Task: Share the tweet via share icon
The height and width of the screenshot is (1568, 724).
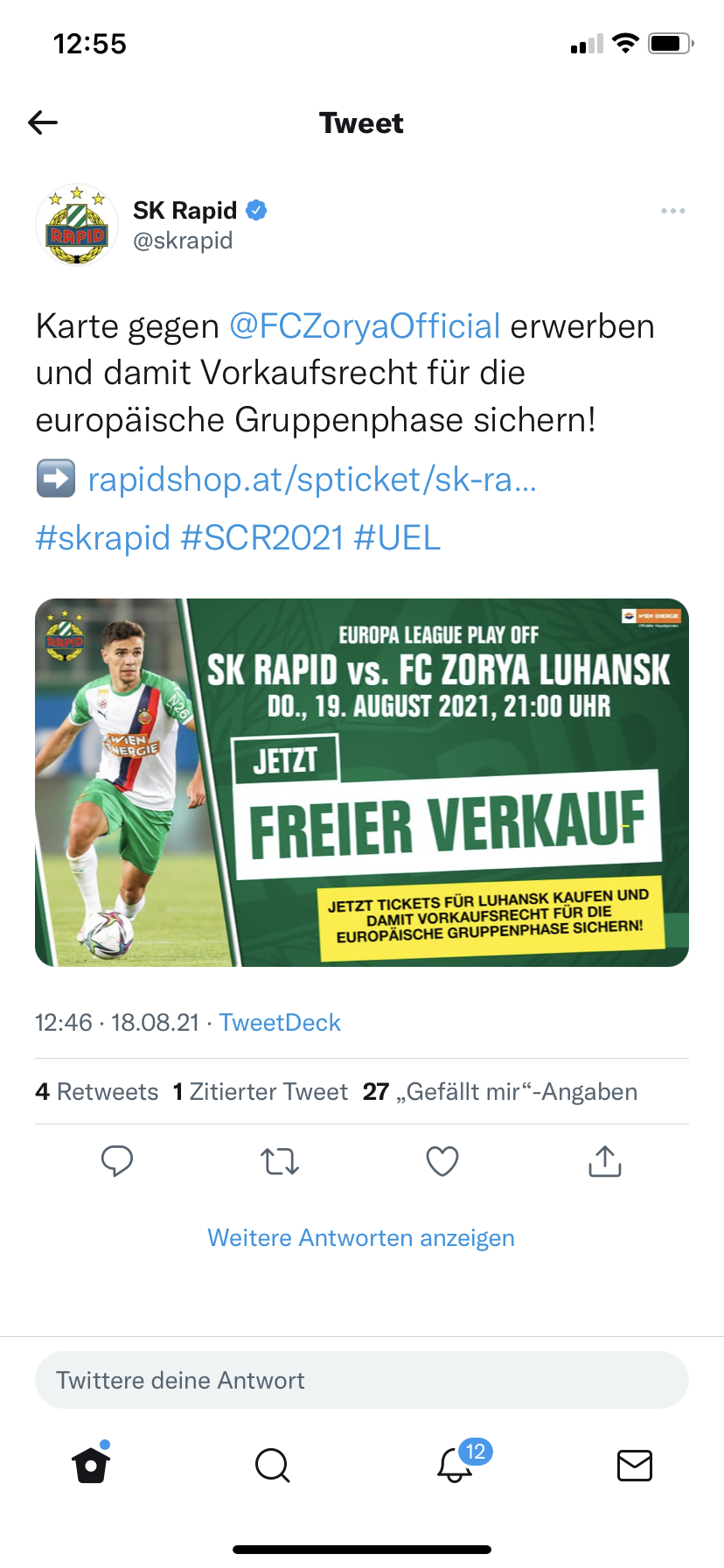Action: coord(605,1161)
